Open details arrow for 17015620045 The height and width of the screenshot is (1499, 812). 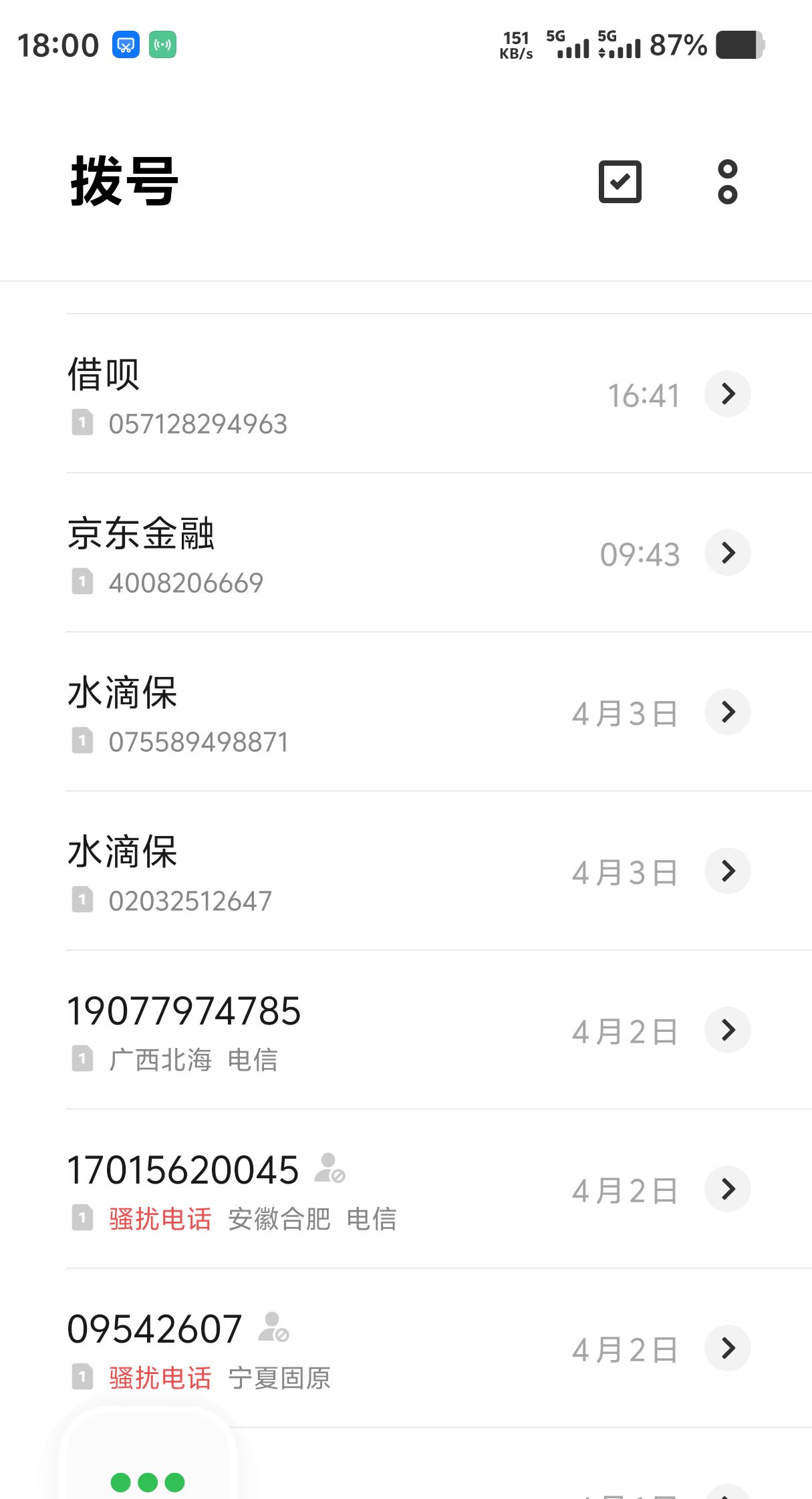(728, 1189)
